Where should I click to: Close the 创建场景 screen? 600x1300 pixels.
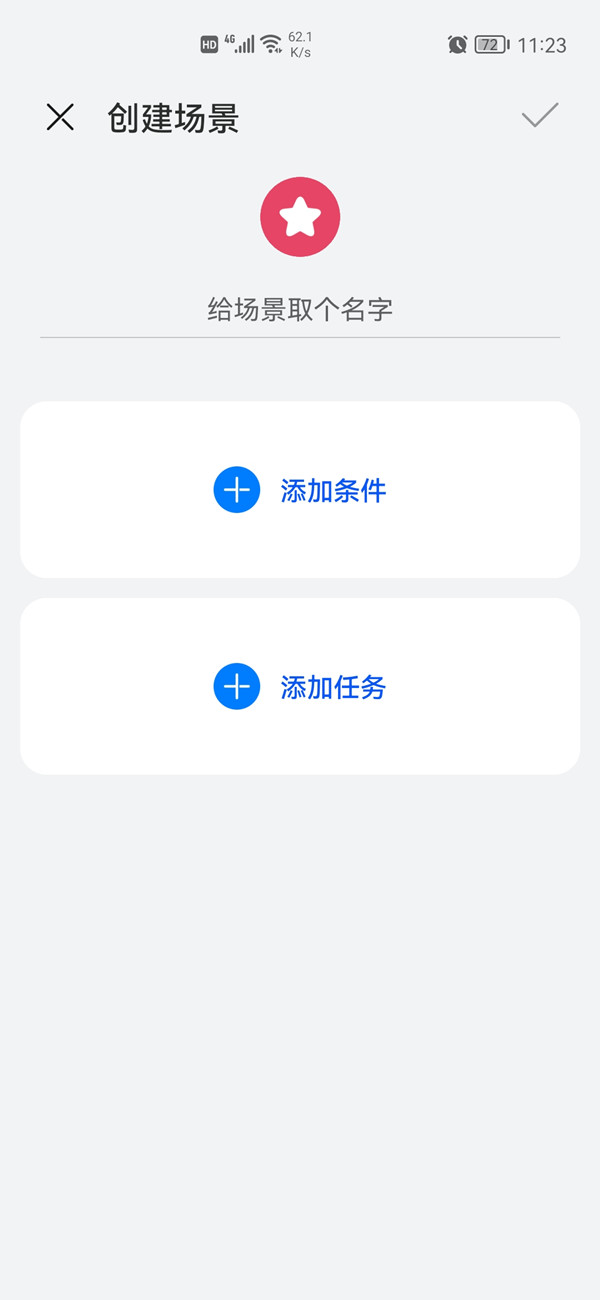(x=60, y=118)
